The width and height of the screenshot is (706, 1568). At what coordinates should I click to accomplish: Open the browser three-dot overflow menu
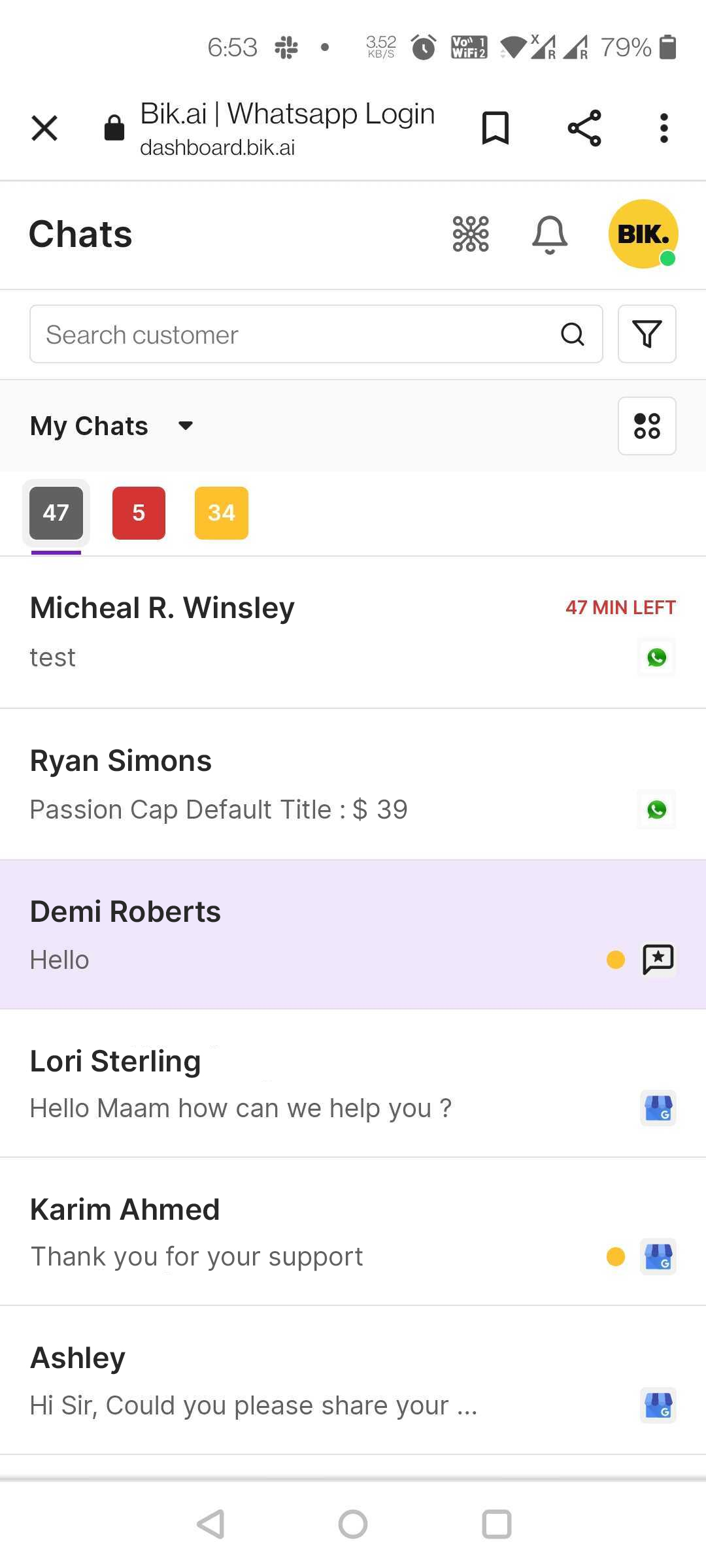pos(663,128)
